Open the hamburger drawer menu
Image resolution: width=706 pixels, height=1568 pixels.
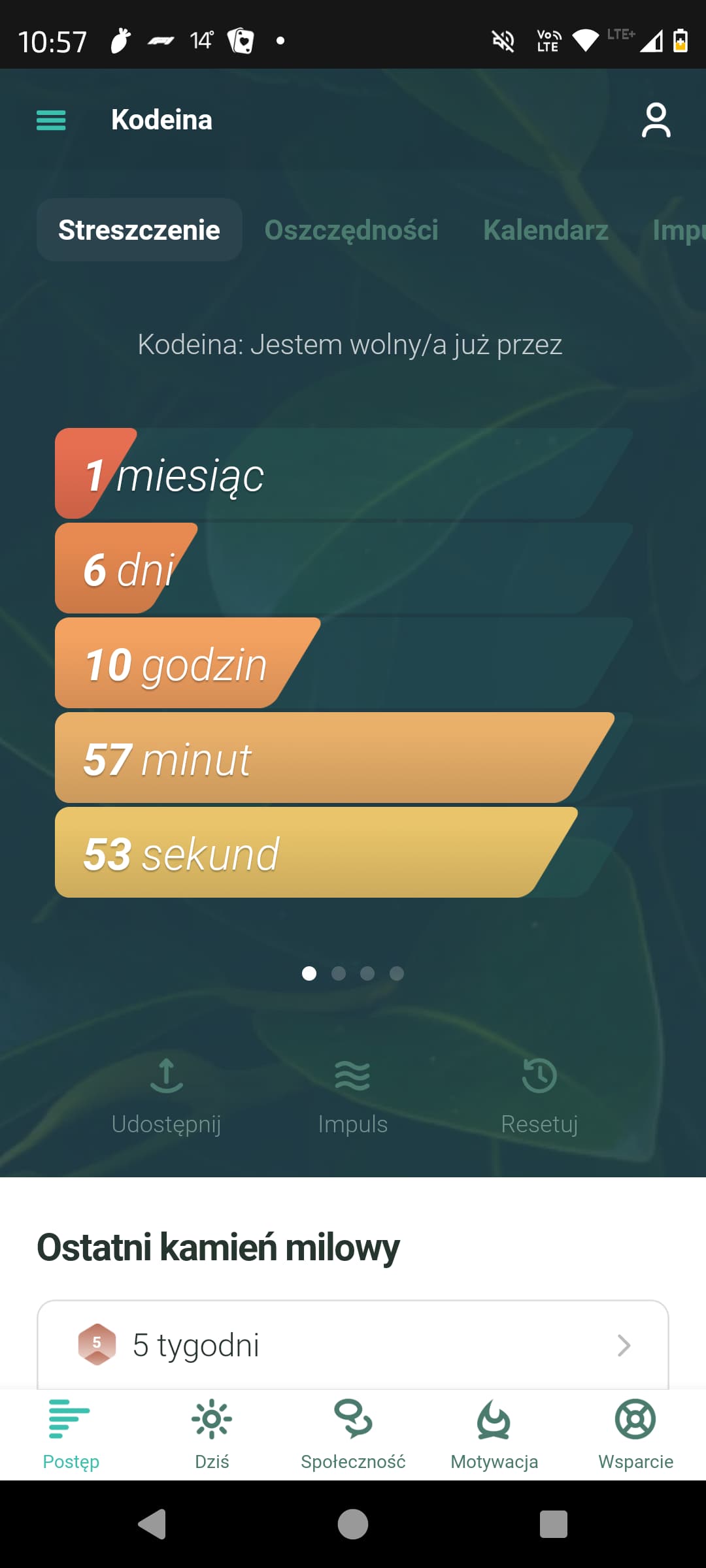coord(51,120)
